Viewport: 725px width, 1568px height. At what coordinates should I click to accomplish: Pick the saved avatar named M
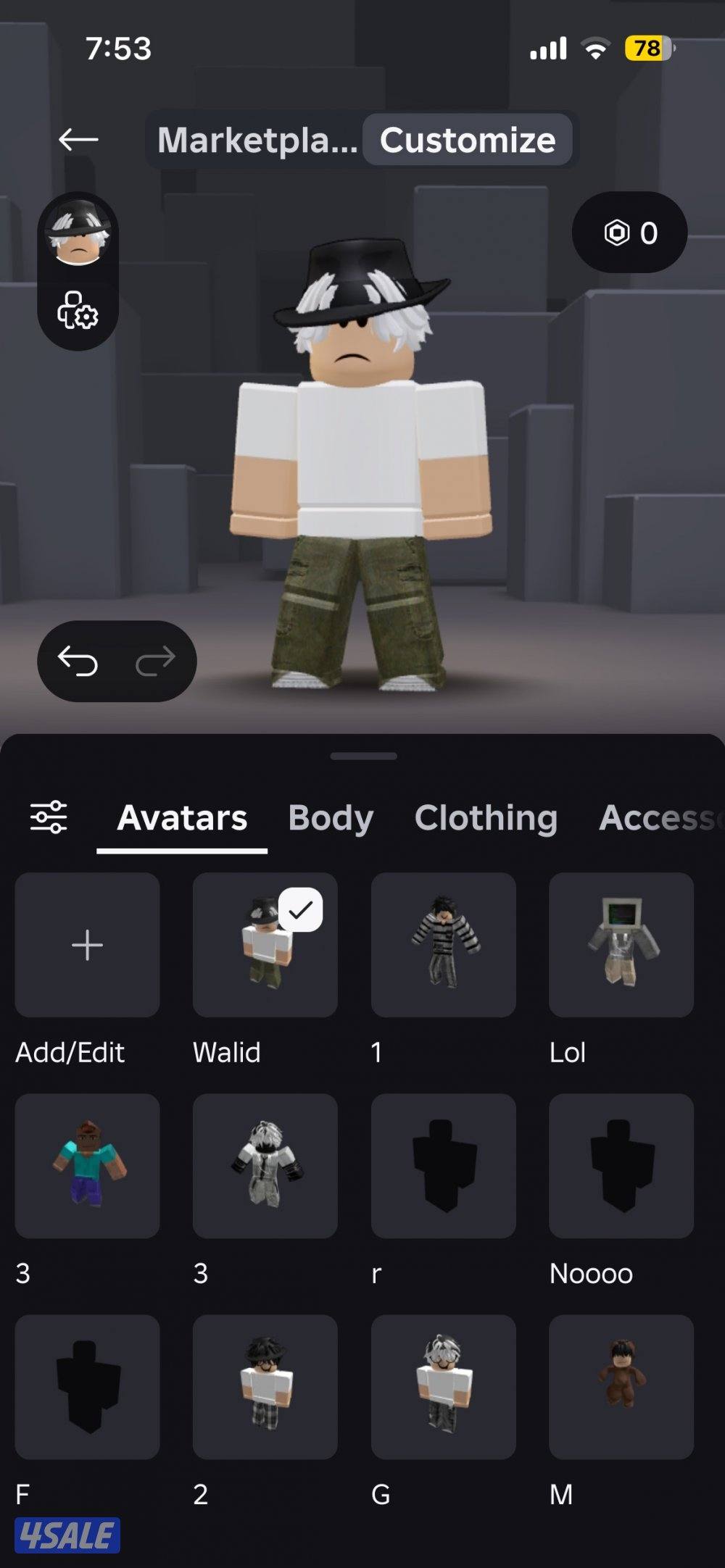621,1387
